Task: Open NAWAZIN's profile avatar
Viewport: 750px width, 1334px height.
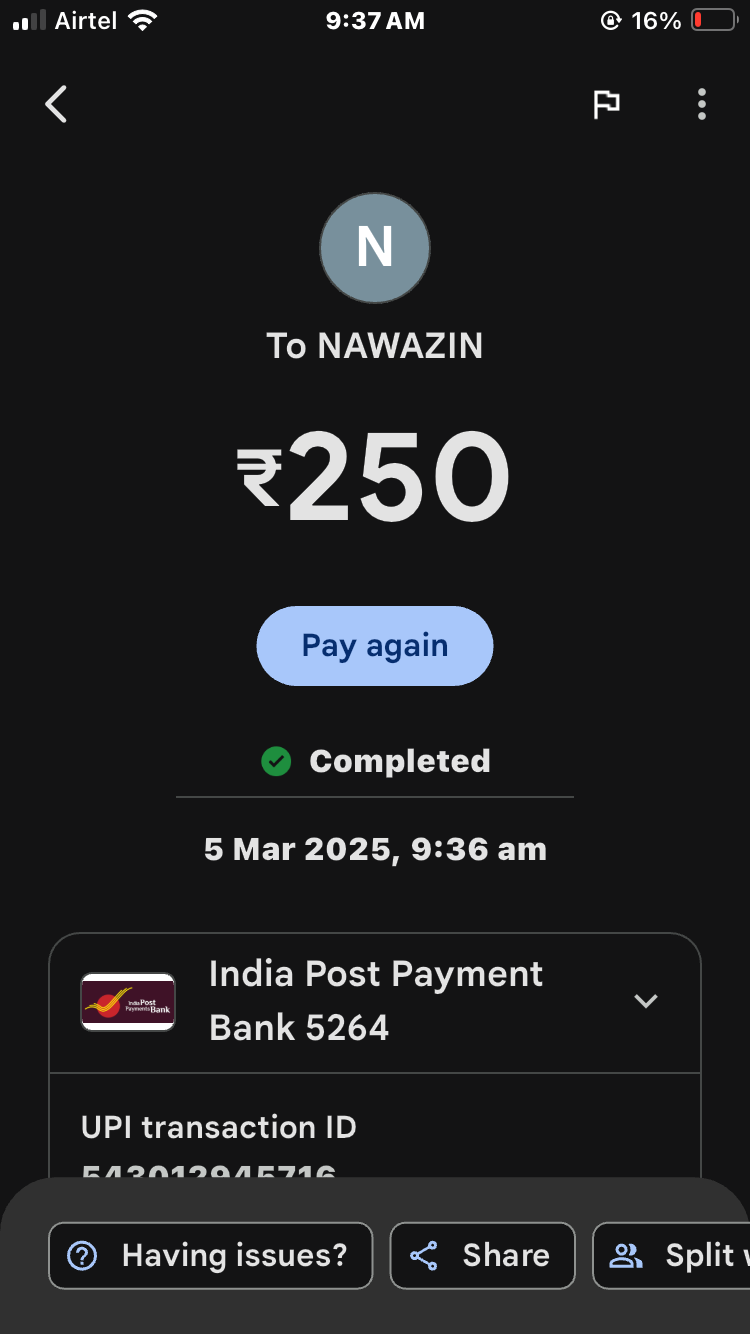Action: pyautogui.click(x=375, y=248)
